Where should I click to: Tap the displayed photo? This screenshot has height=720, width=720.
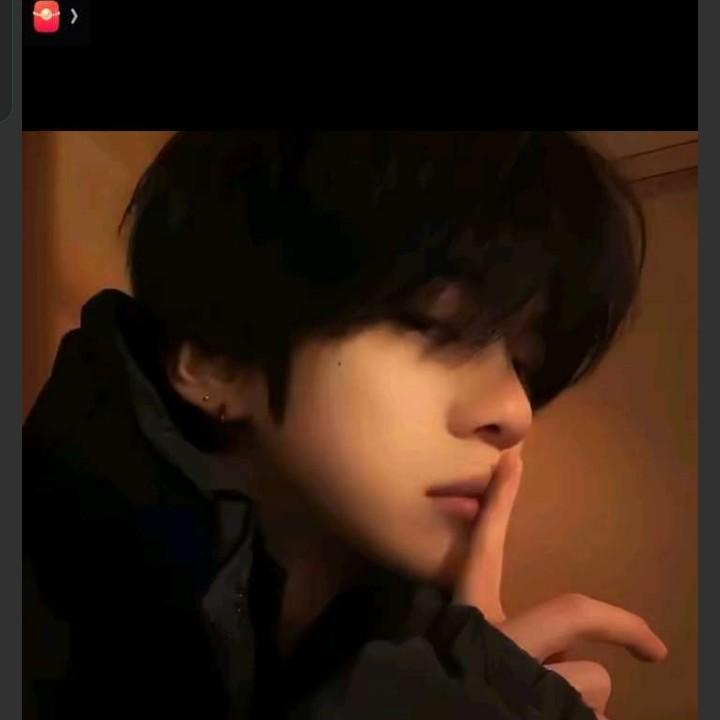click(360, 425)
